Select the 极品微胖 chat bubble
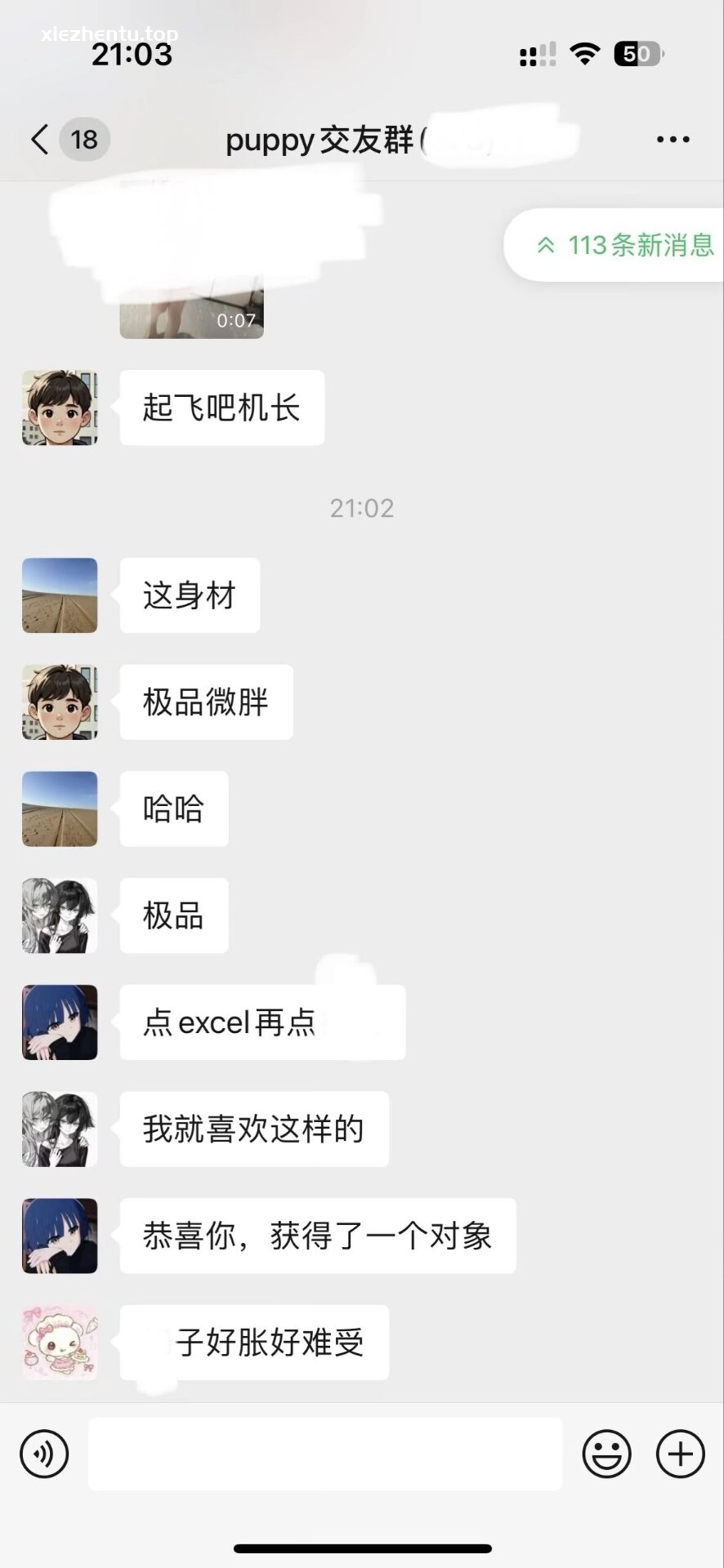The width and height of the screenshot is (724, 1568). (x=206, y=702)
